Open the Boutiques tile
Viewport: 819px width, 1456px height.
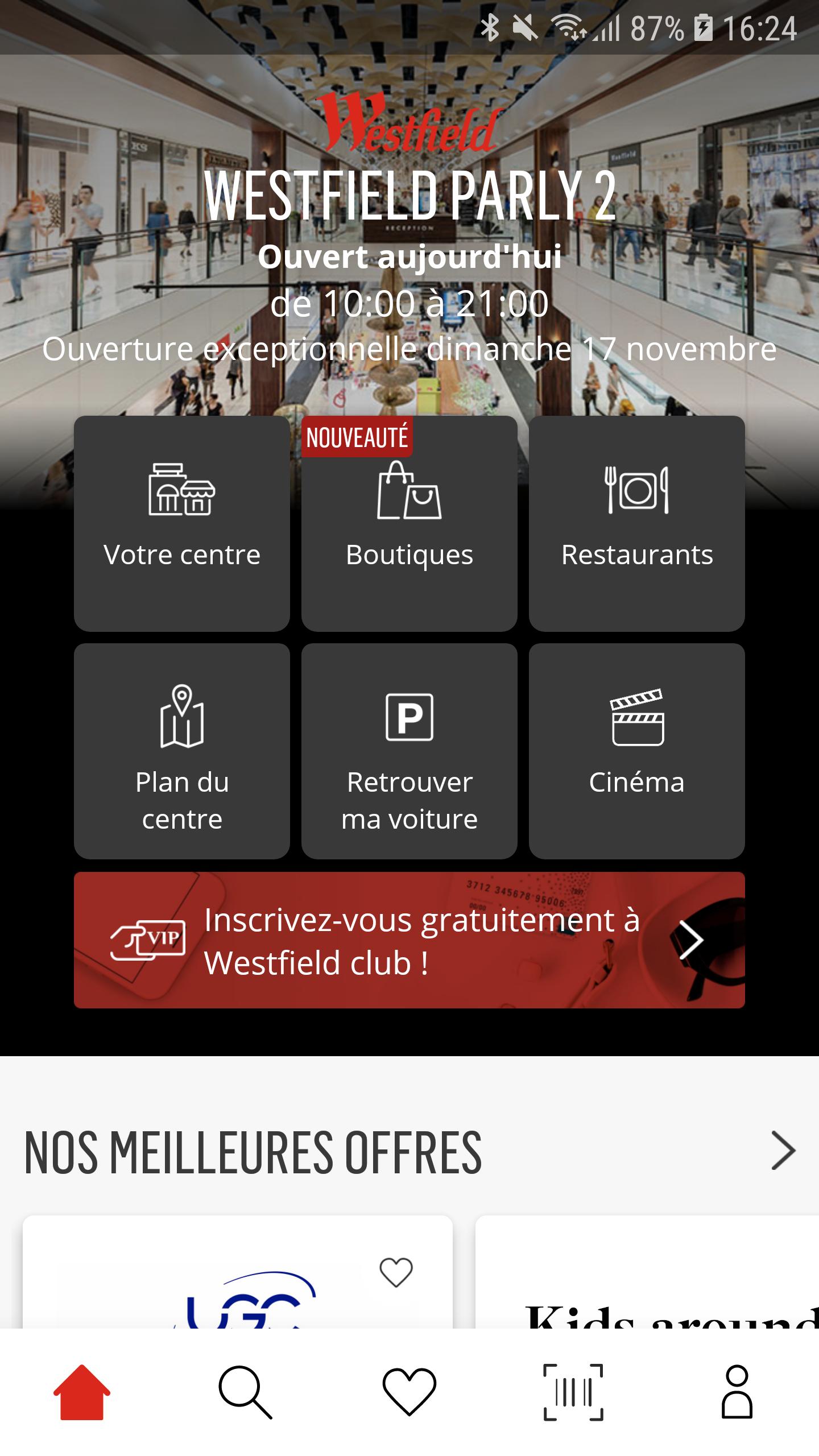pos(409,523)
